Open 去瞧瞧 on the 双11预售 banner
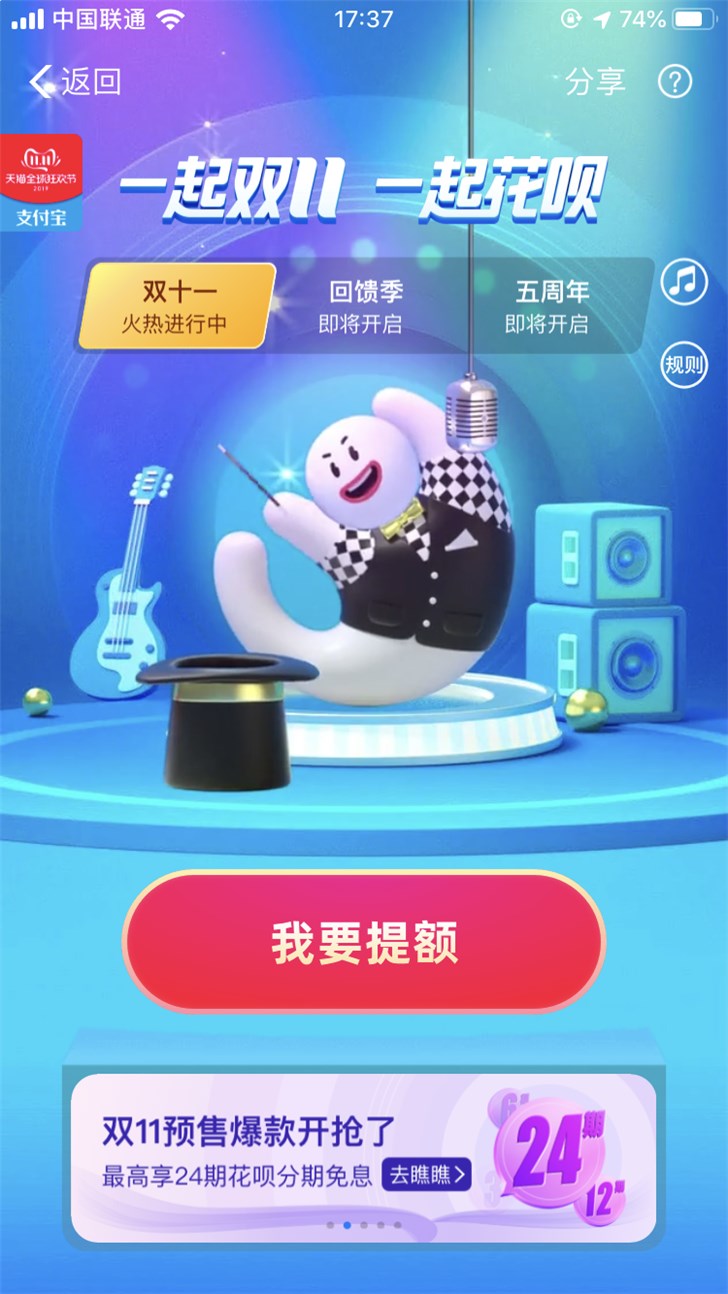Viewport: 728px width, 1294px height. 426,1175
